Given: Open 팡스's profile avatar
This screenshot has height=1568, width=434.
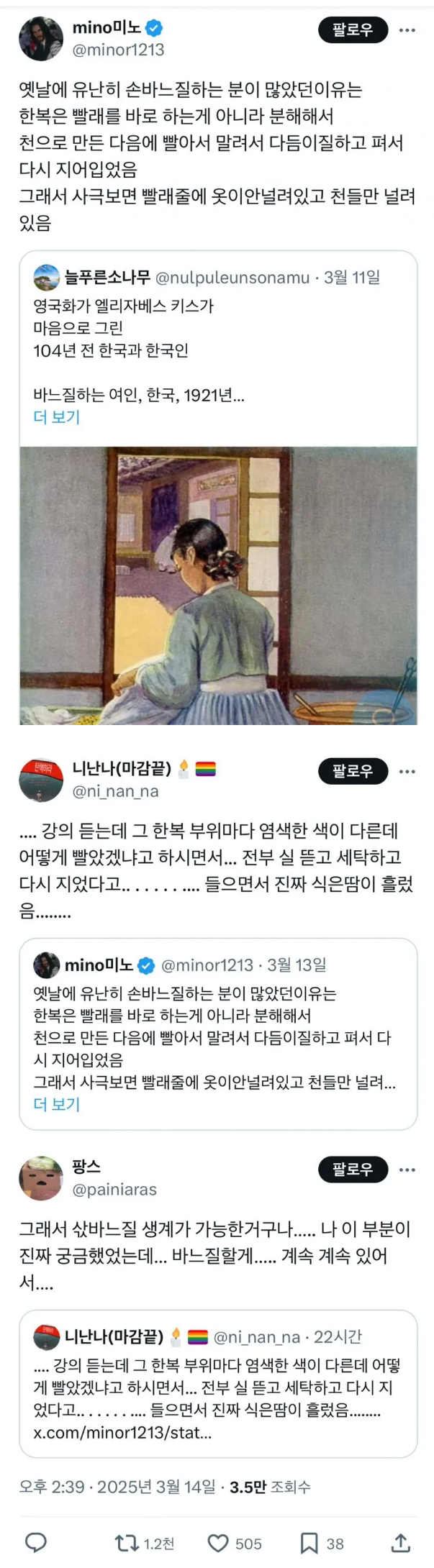Looking at the screenshot, I should [41, 1178].
